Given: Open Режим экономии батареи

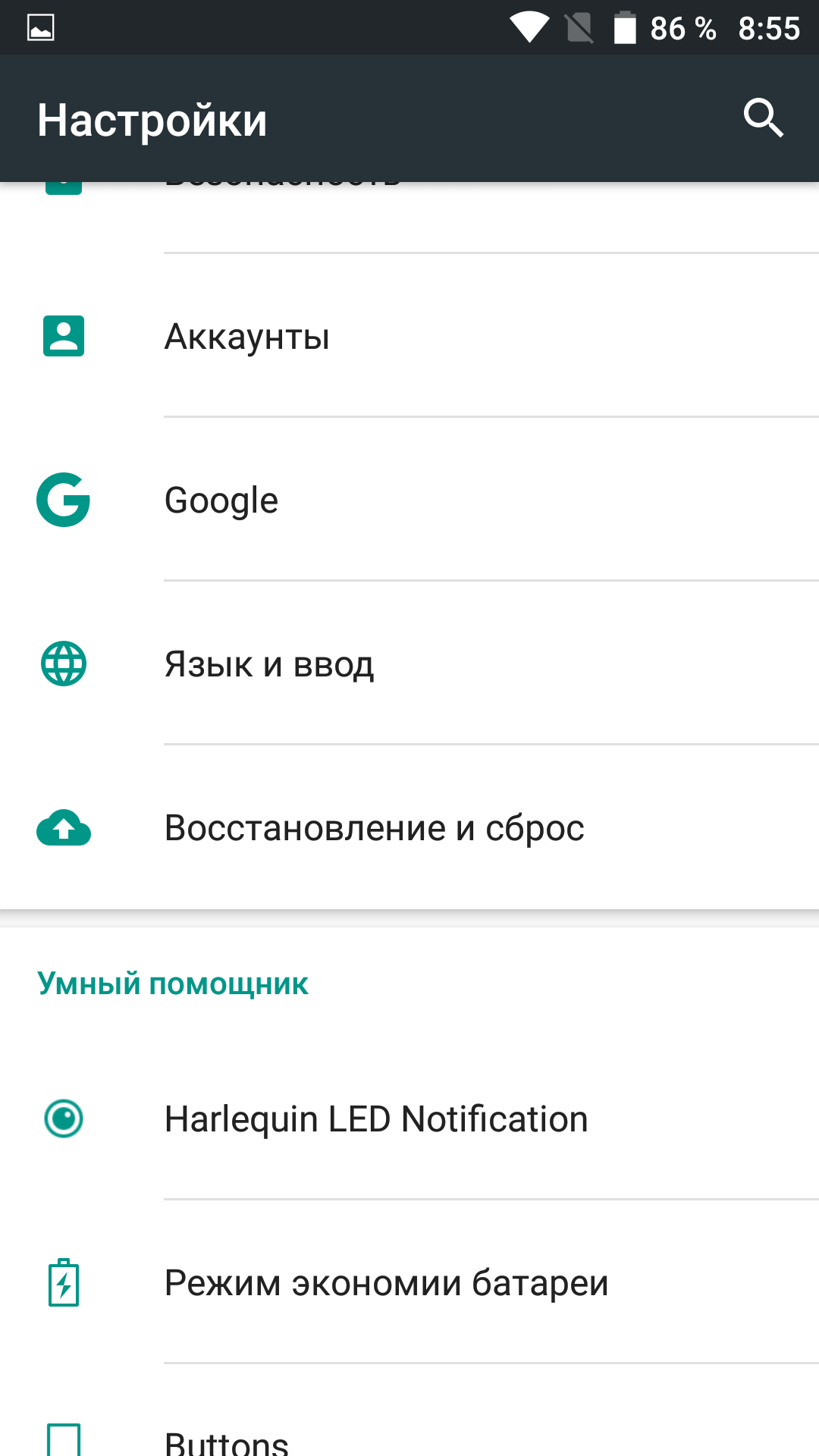Looking at the screenshot, I should pyautogui.click(x=409, y=1282).
